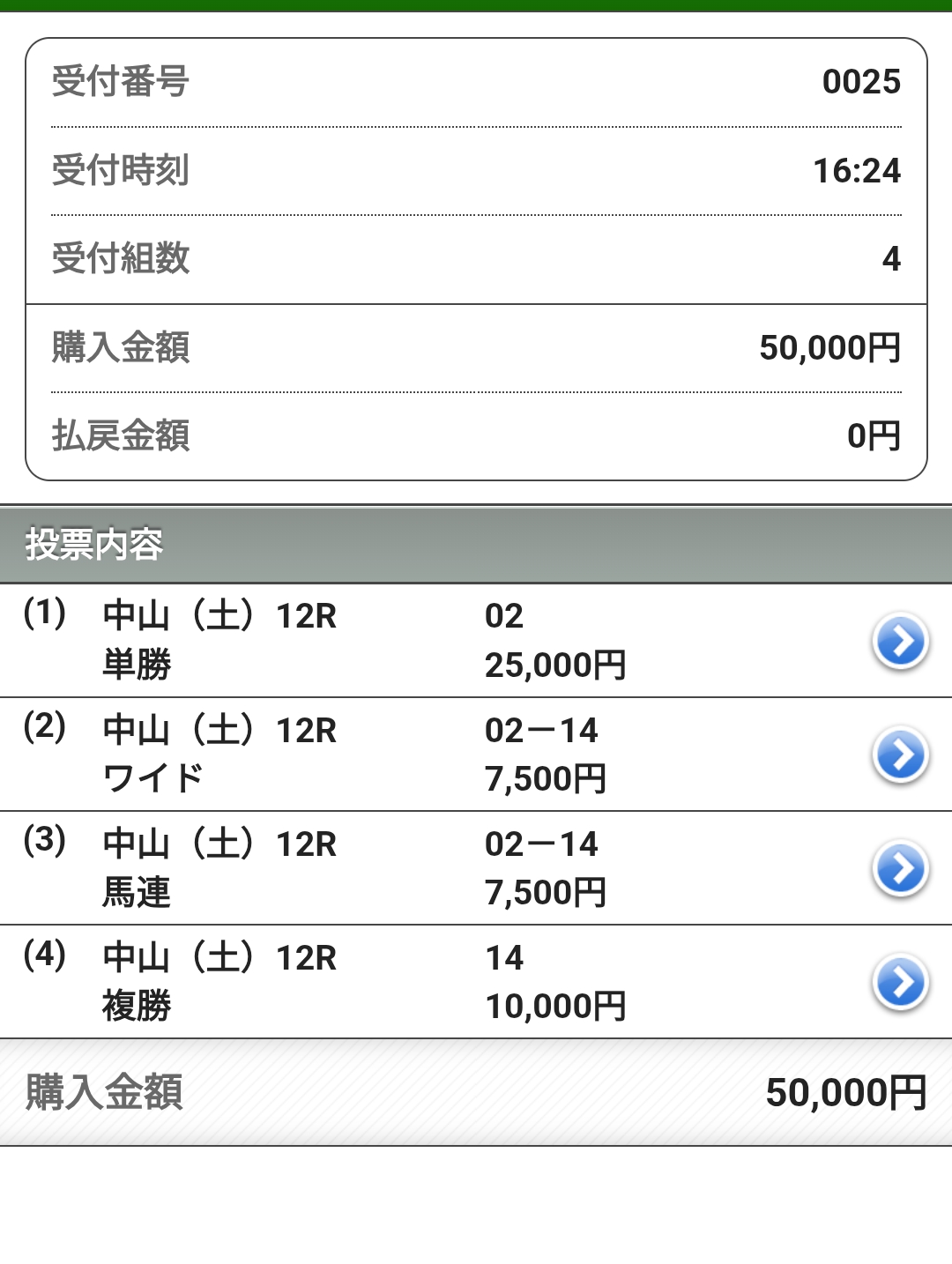Image resolution: width=952 pixels, height=1264 pixels.
Task: Open the ワイド 02-14 bet details
Action: click(x=900, y=755)
